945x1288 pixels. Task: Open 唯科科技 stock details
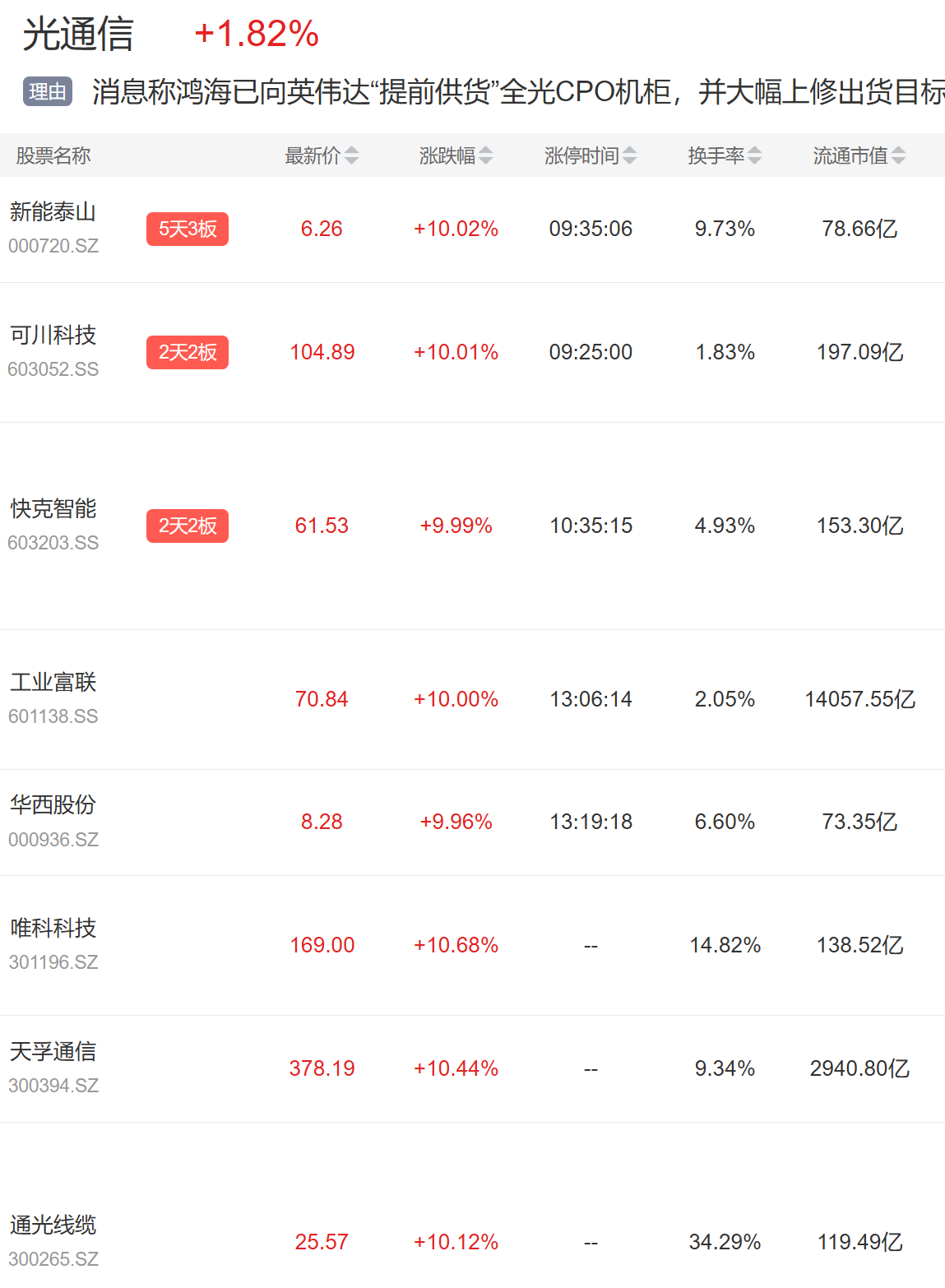coord(472,946)
